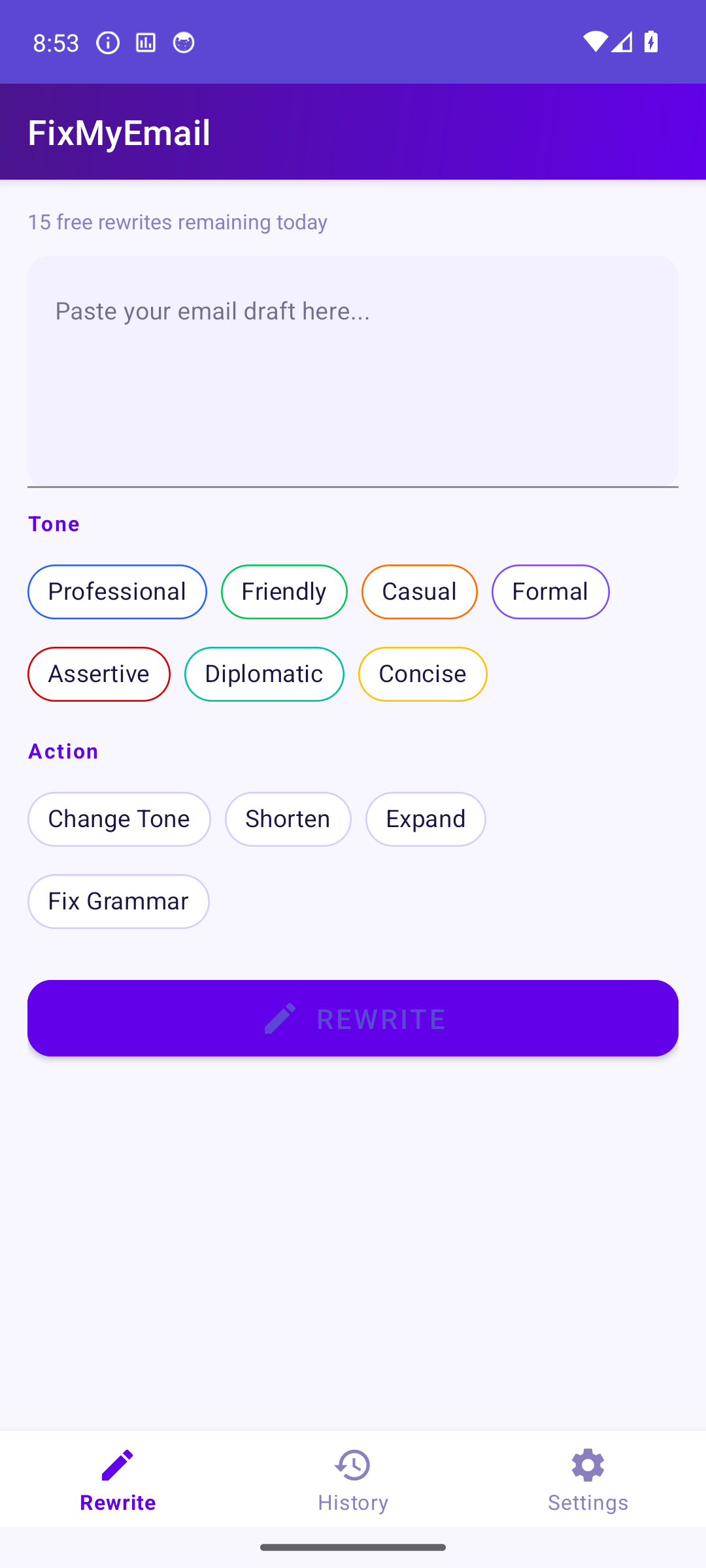This screenshot has height=1568, width=706.
Task: Choose the Diplomatic tone chip
Action: [x=264, y=674]
